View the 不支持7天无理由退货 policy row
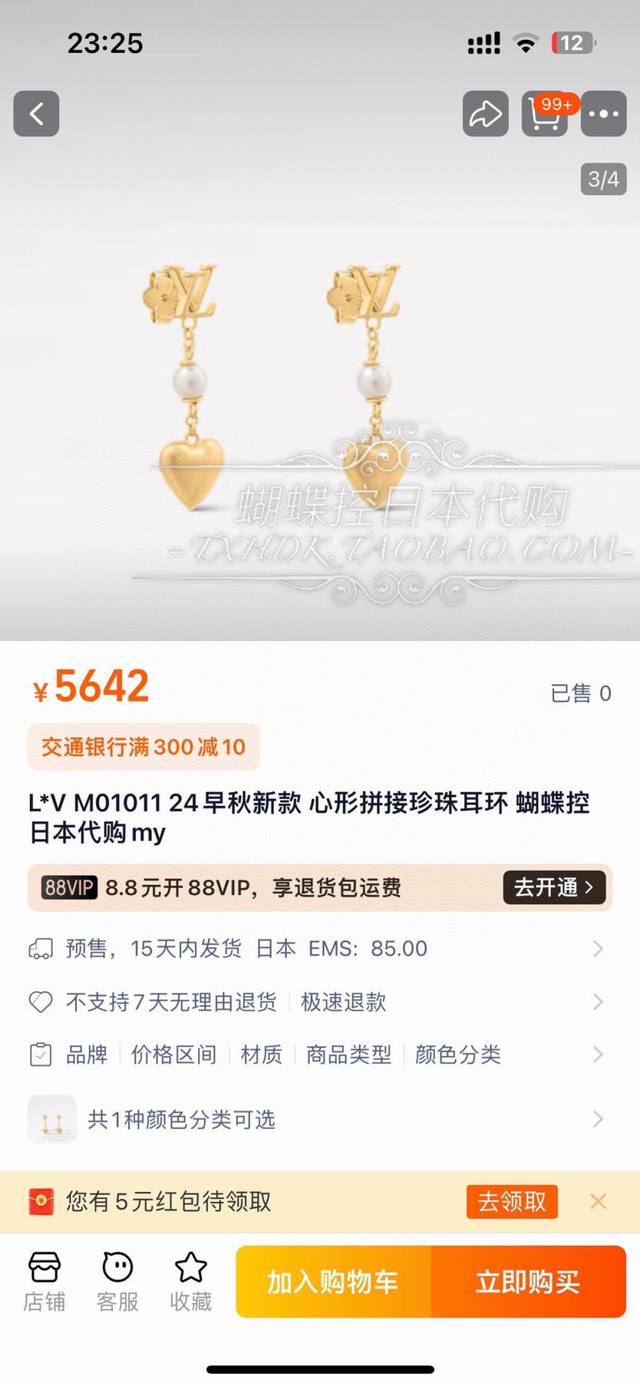Image resolution: width=640 pixels, height=1387 pixels. tap(318, 1002)
